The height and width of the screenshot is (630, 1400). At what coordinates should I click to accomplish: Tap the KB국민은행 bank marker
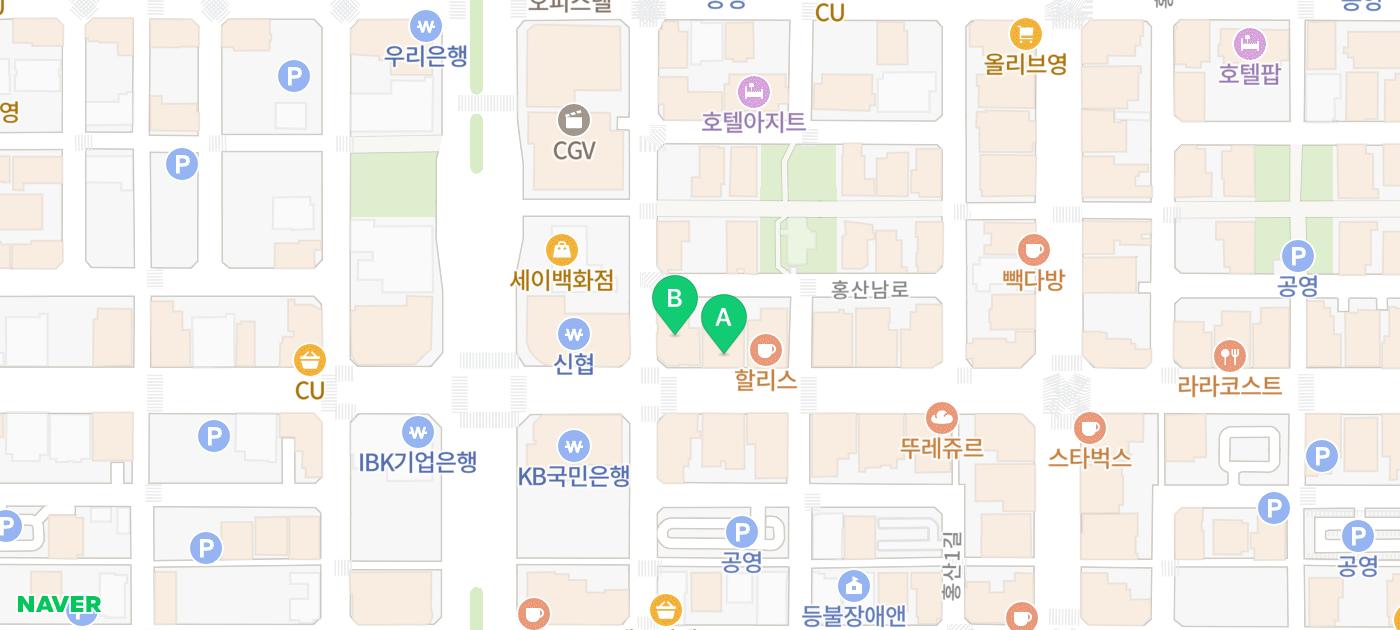tap(573, 446)
